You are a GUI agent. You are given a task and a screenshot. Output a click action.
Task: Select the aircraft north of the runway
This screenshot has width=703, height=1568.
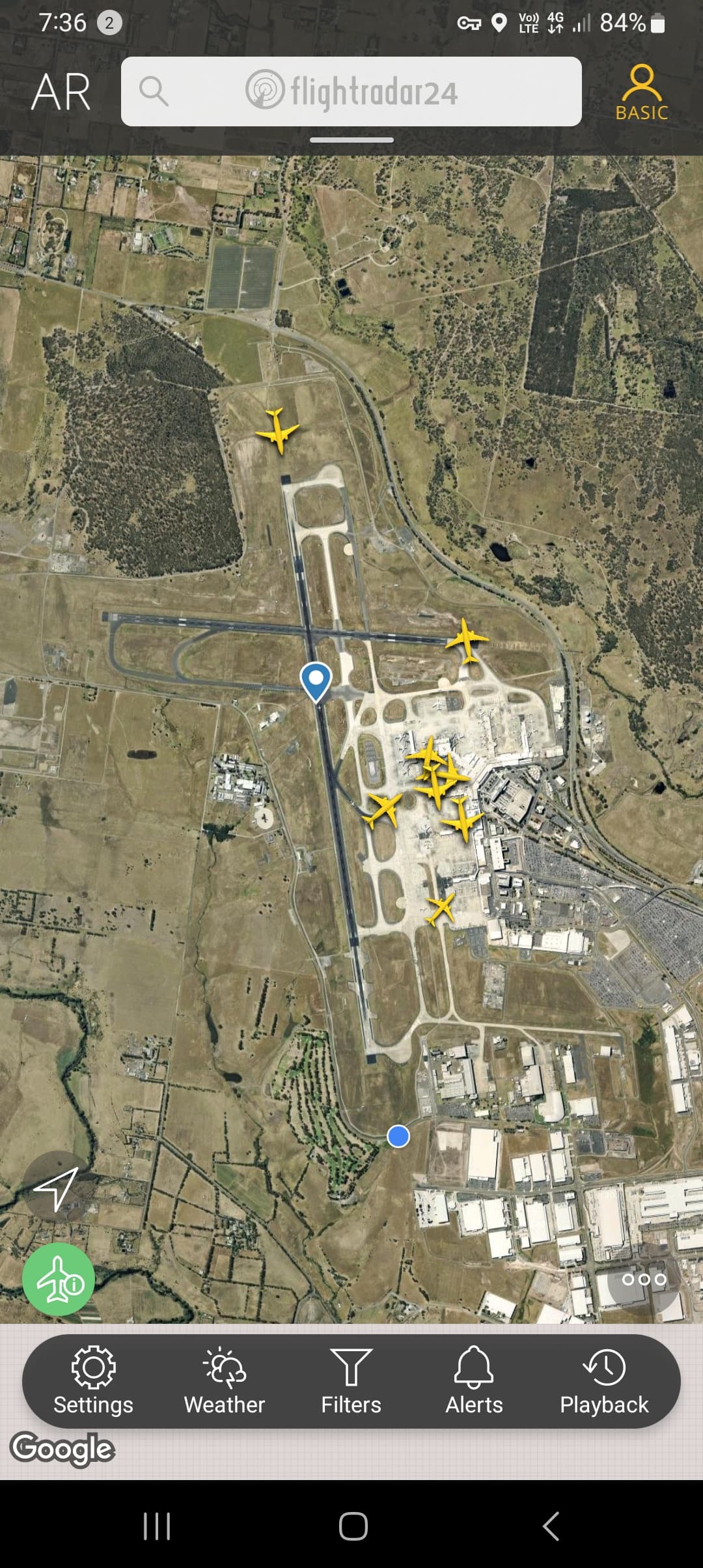(x=278, y=430)
